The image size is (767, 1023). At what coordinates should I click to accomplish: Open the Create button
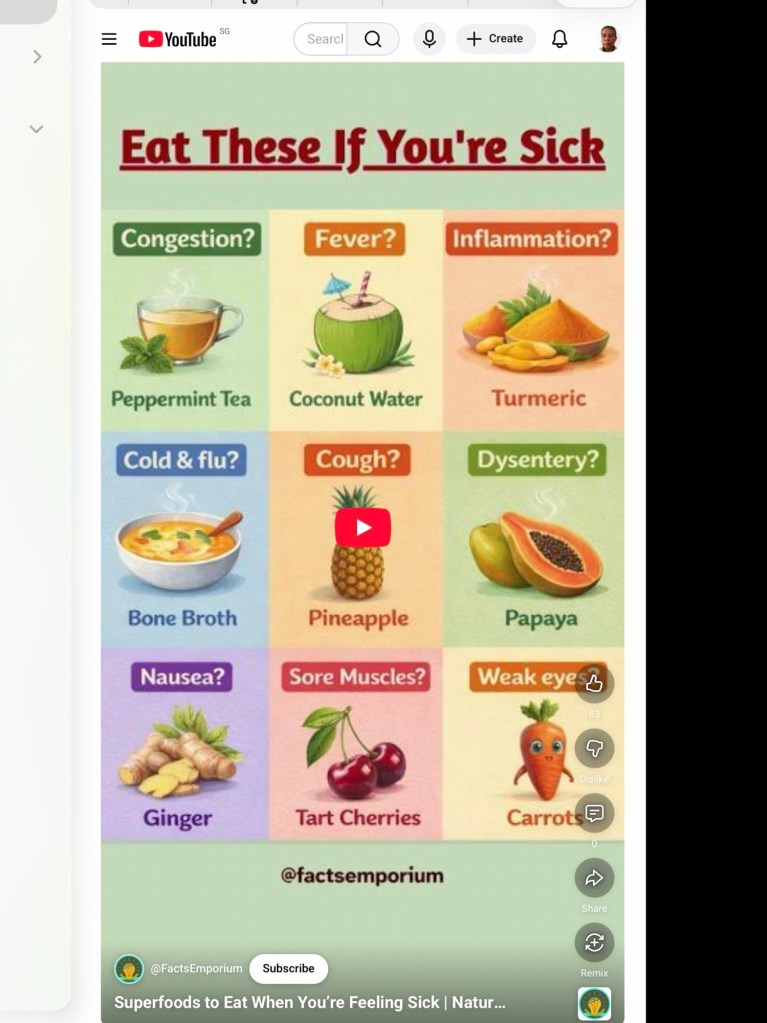(496, 39)
